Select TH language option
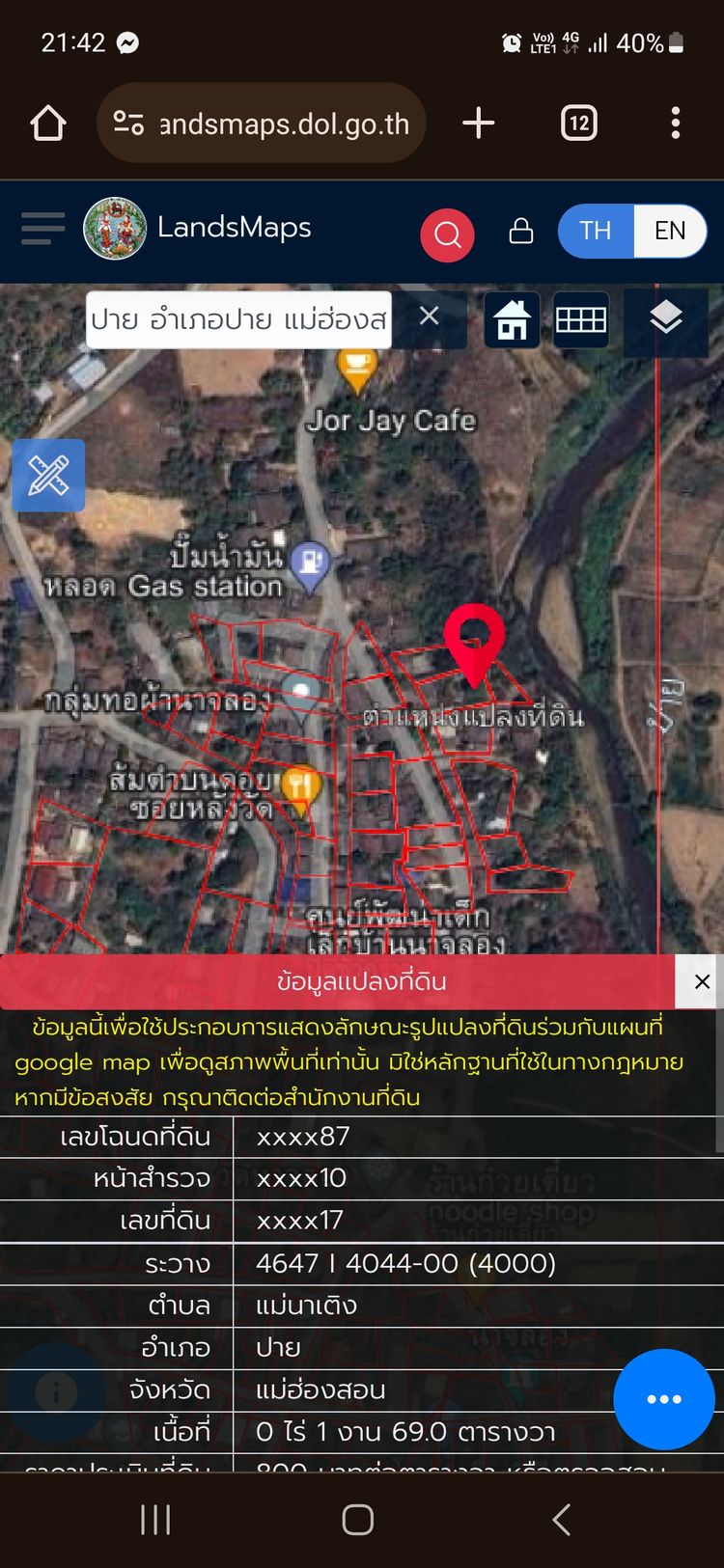This screenshot has width=724, height=1568. [596, 231]
